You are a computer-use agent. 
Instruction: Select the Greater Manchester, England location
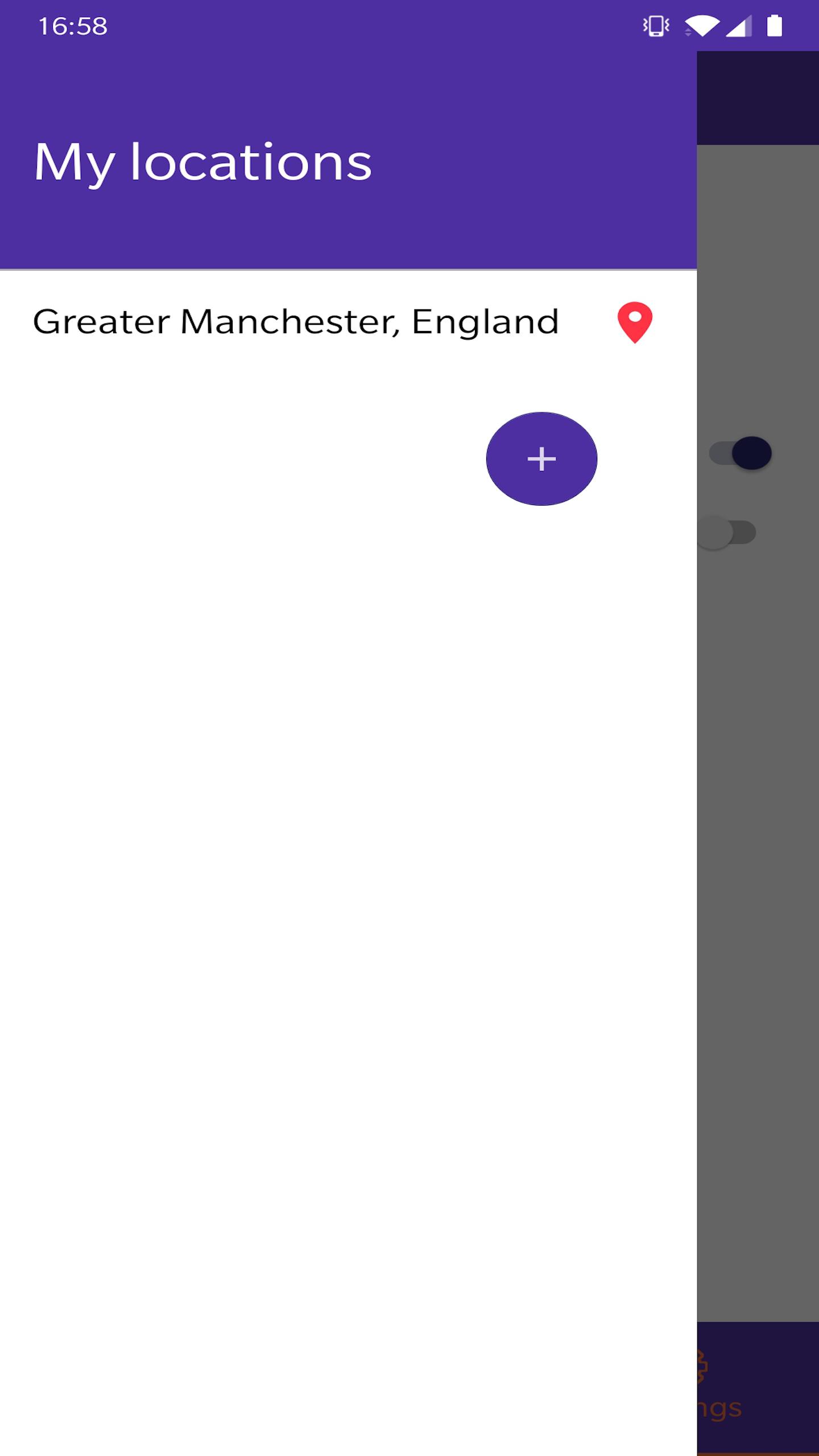click(x=296, y=322)
